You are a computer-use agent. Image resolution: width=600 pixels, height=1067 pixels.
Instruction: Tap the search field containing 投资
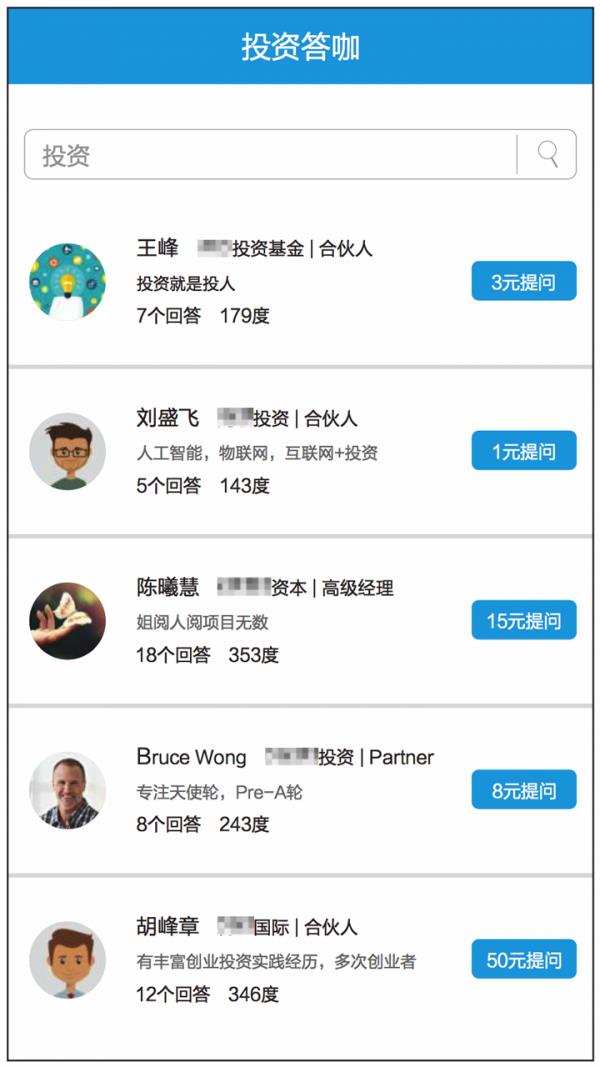click(270, 155)
